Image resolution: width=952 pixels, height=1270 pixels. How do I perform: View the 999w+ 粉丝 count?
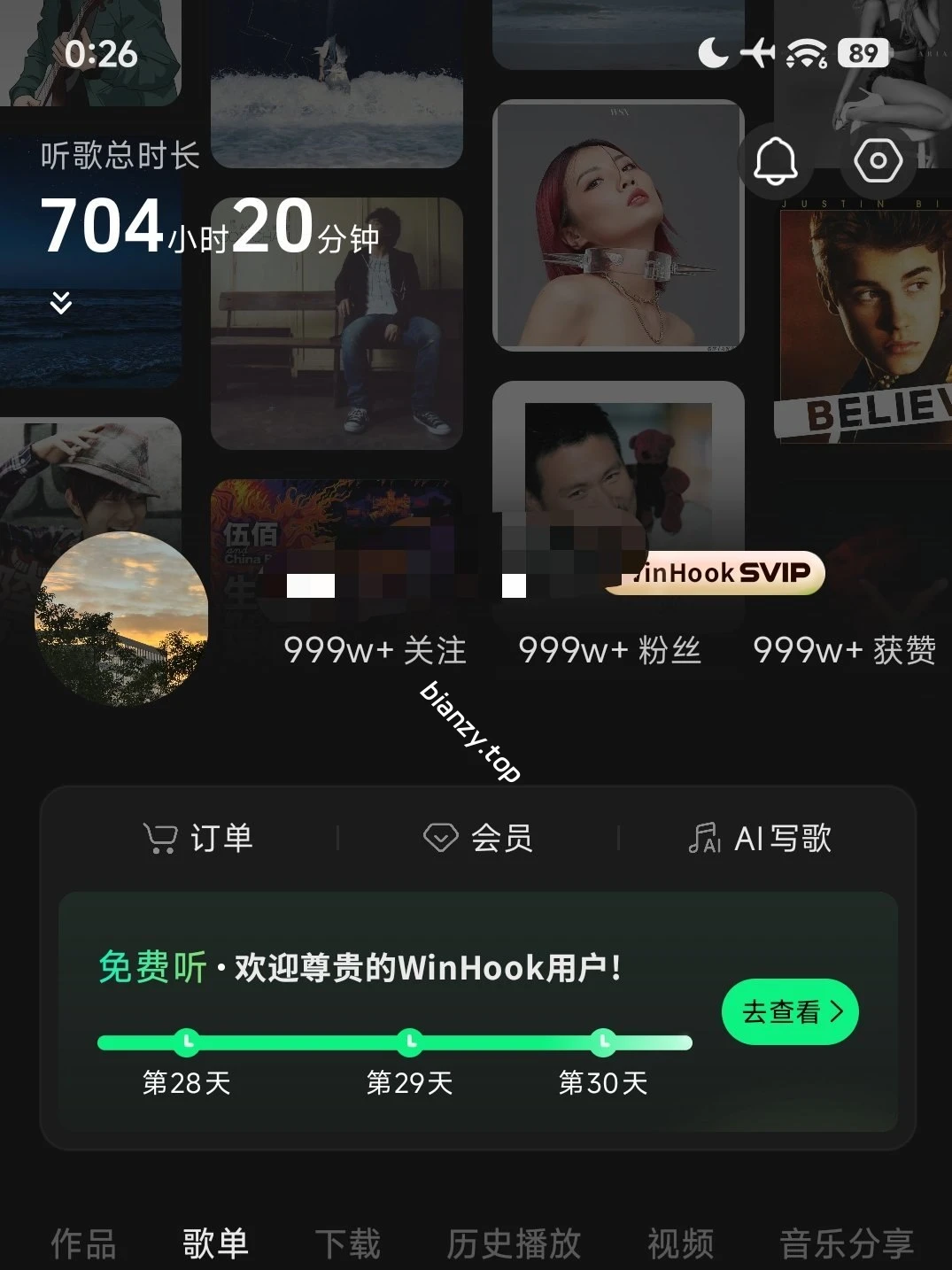click(610, 650)
